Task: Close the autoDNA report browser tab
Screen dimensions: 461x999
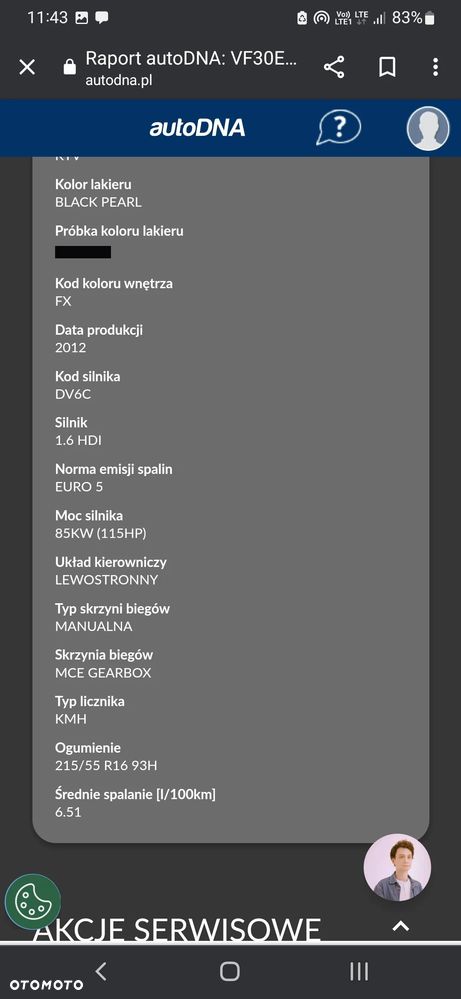Action: pyautogui.click(x=27, y=67)
